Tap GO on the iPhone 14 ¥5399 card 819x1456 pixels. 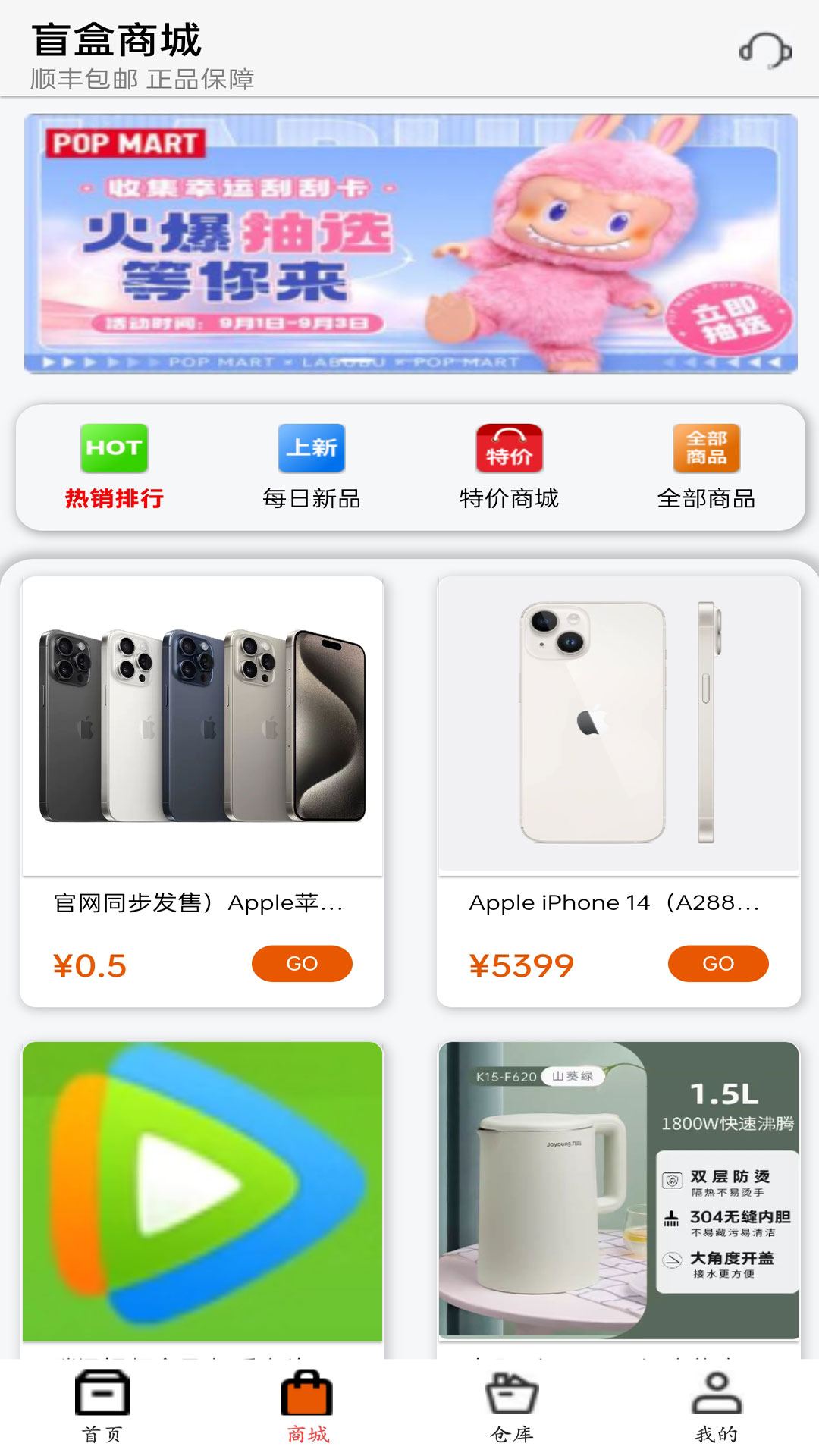point(717,963)
